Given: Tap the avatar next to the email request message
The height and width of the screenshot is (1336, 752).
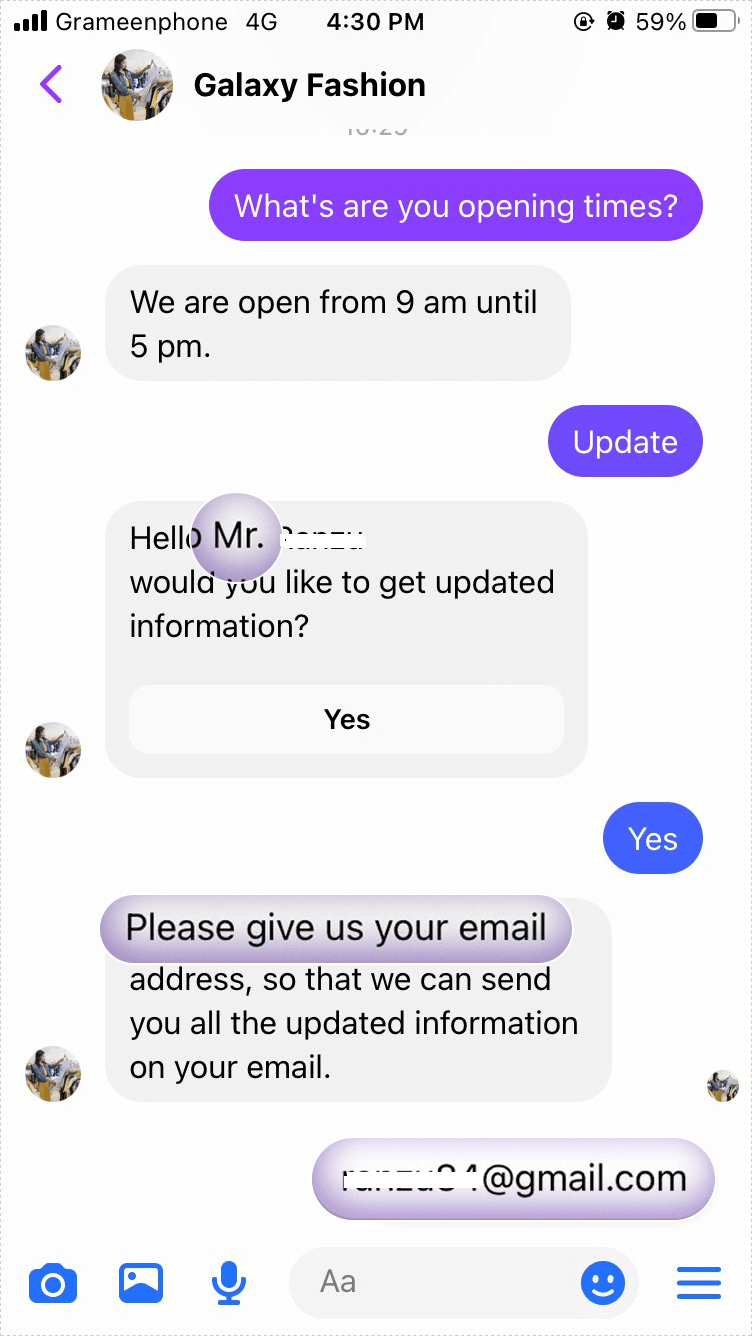Looking at the screenshot, I should point(53,1074).
